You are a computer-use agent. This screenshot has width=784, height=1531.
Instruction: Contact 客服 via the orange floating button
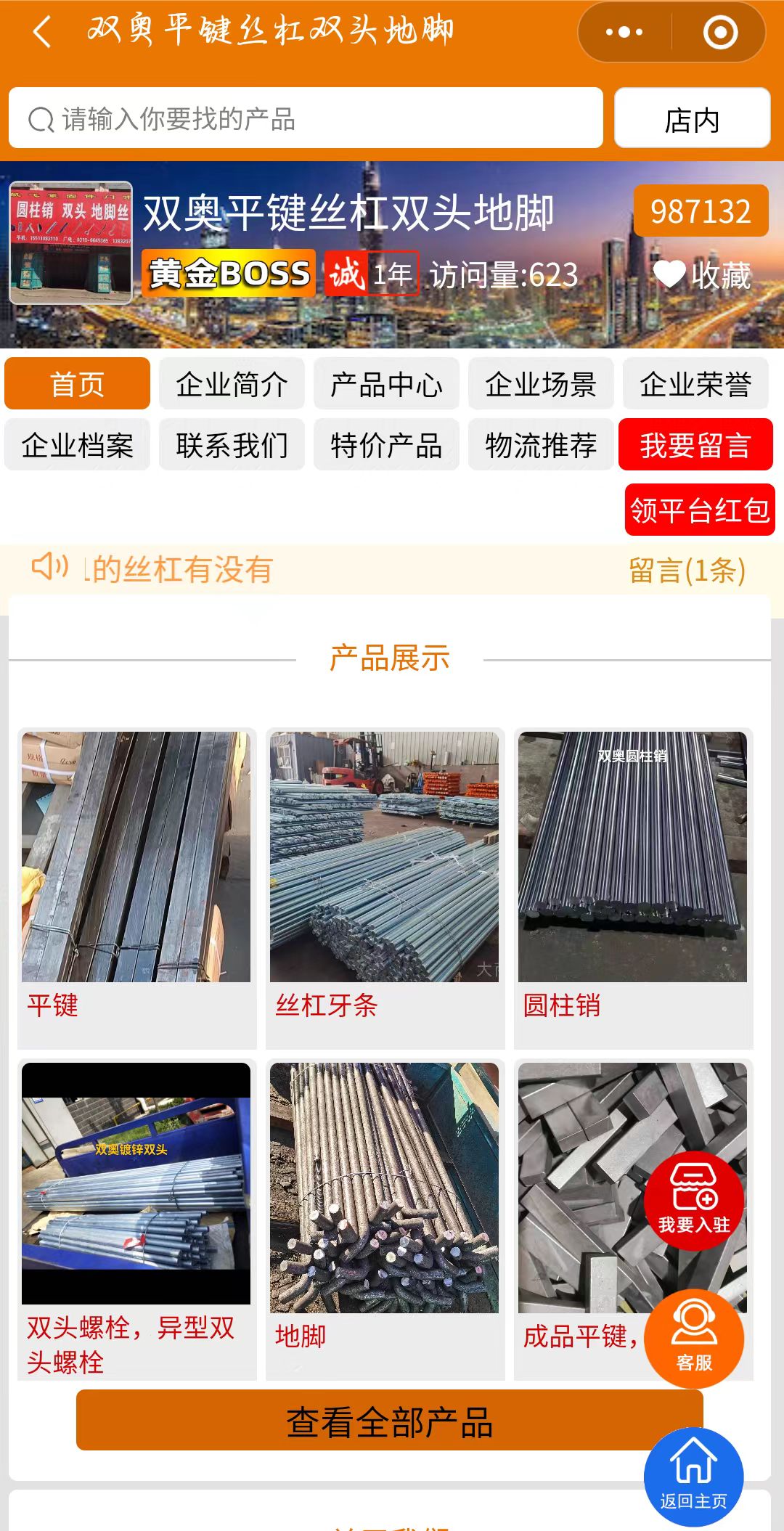coord(694,1338)
